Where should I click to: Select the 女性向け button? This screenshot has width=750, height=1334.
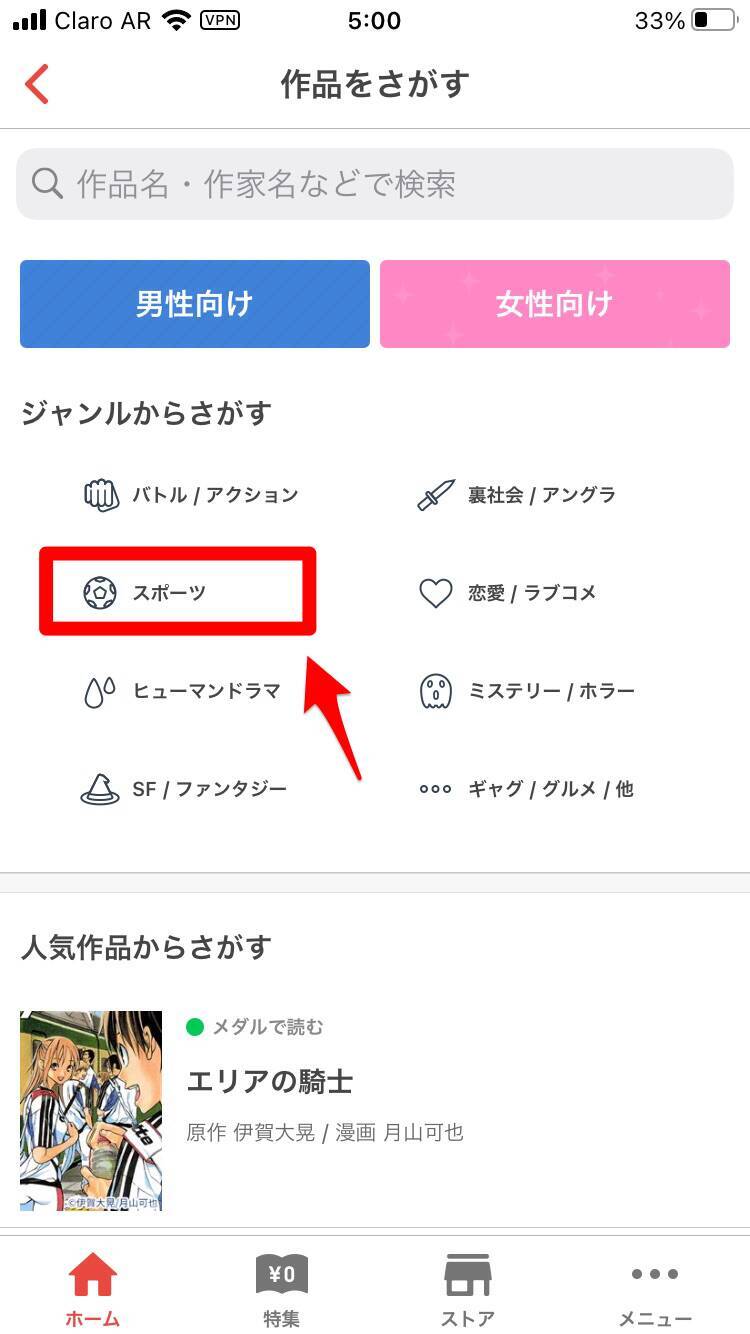coord(555,304)
